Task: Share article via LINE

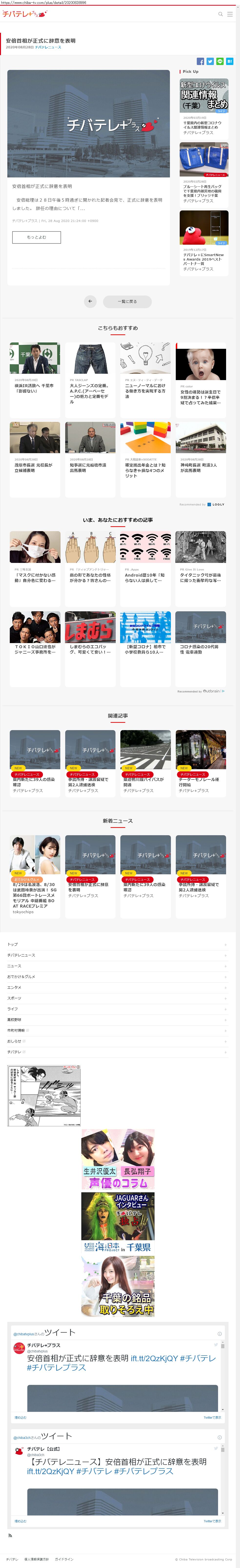Action: (219, 62)
